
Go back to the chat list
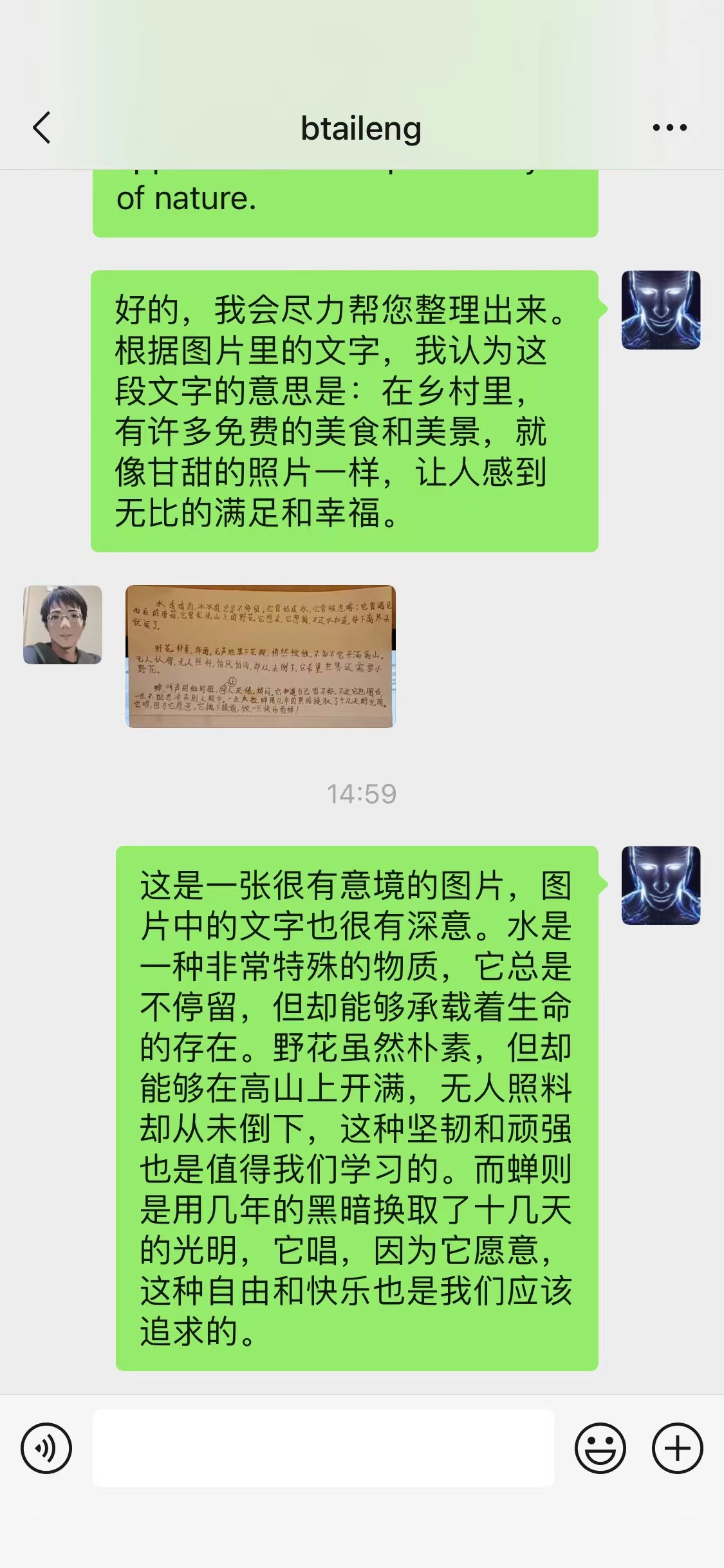pos(42,127)
